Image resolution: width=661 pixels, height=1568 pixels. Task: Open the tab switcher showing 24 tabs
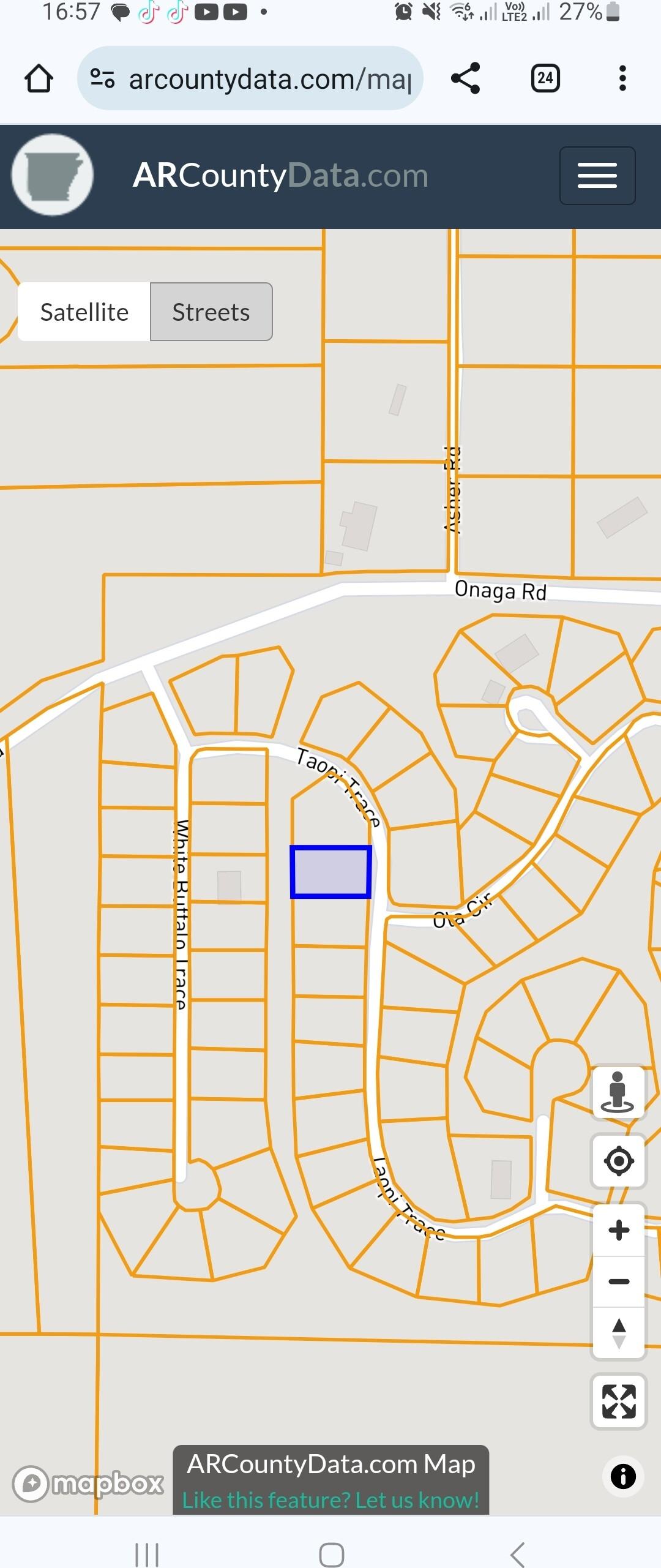click(545, 78)
